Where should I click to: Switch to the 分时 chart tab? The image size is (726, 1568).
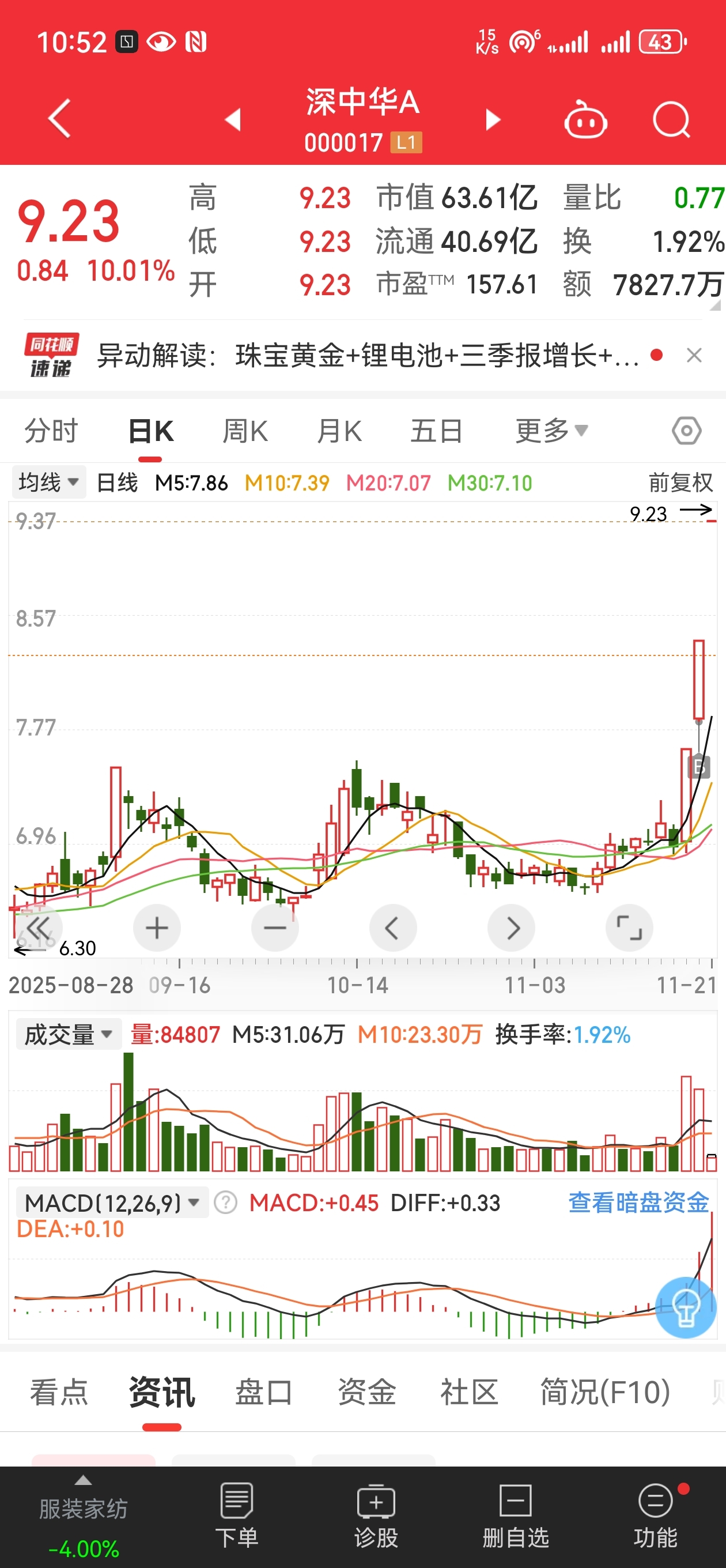(x=51, y=431)
